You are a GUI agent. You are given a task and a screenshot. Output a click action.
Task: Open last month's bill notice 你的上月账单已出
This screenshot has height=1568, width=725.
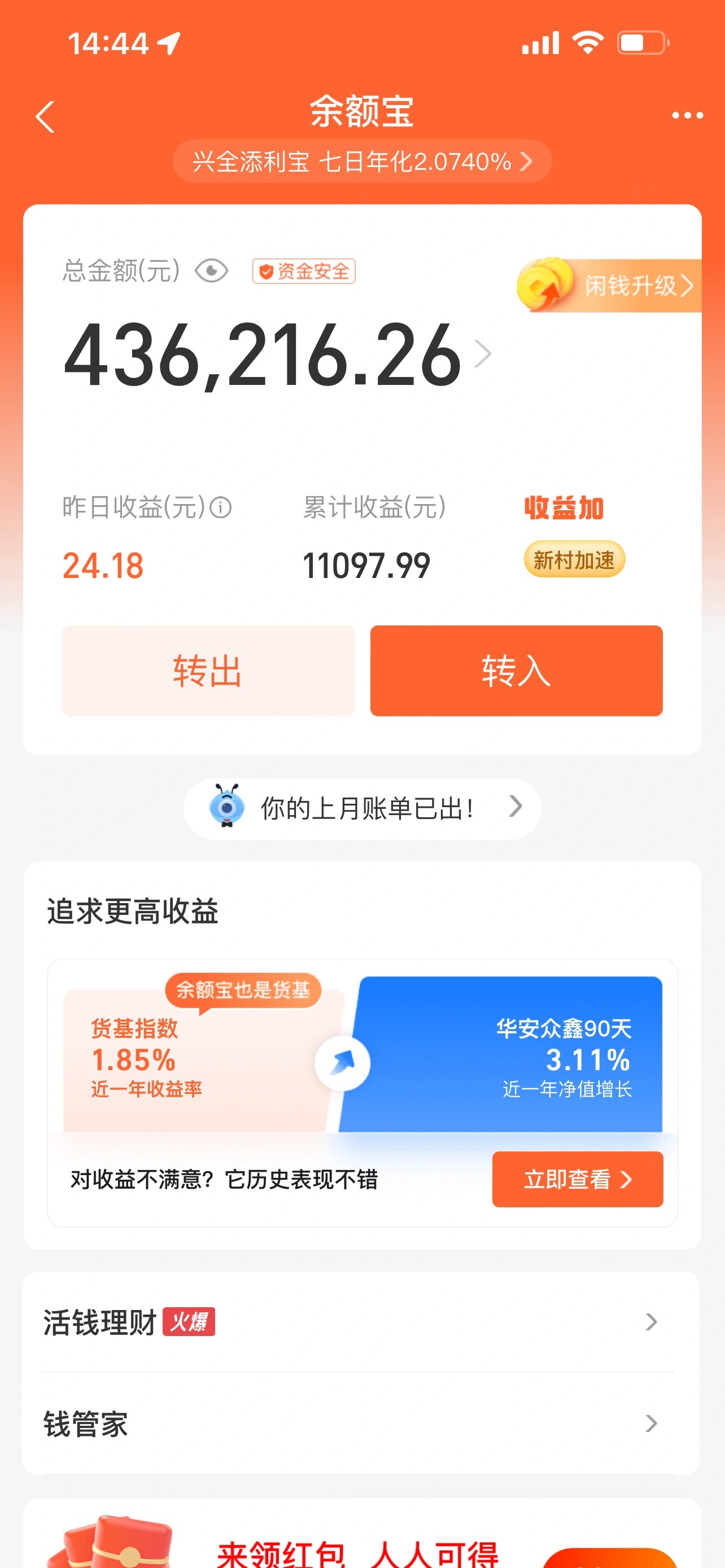[362, 808]
